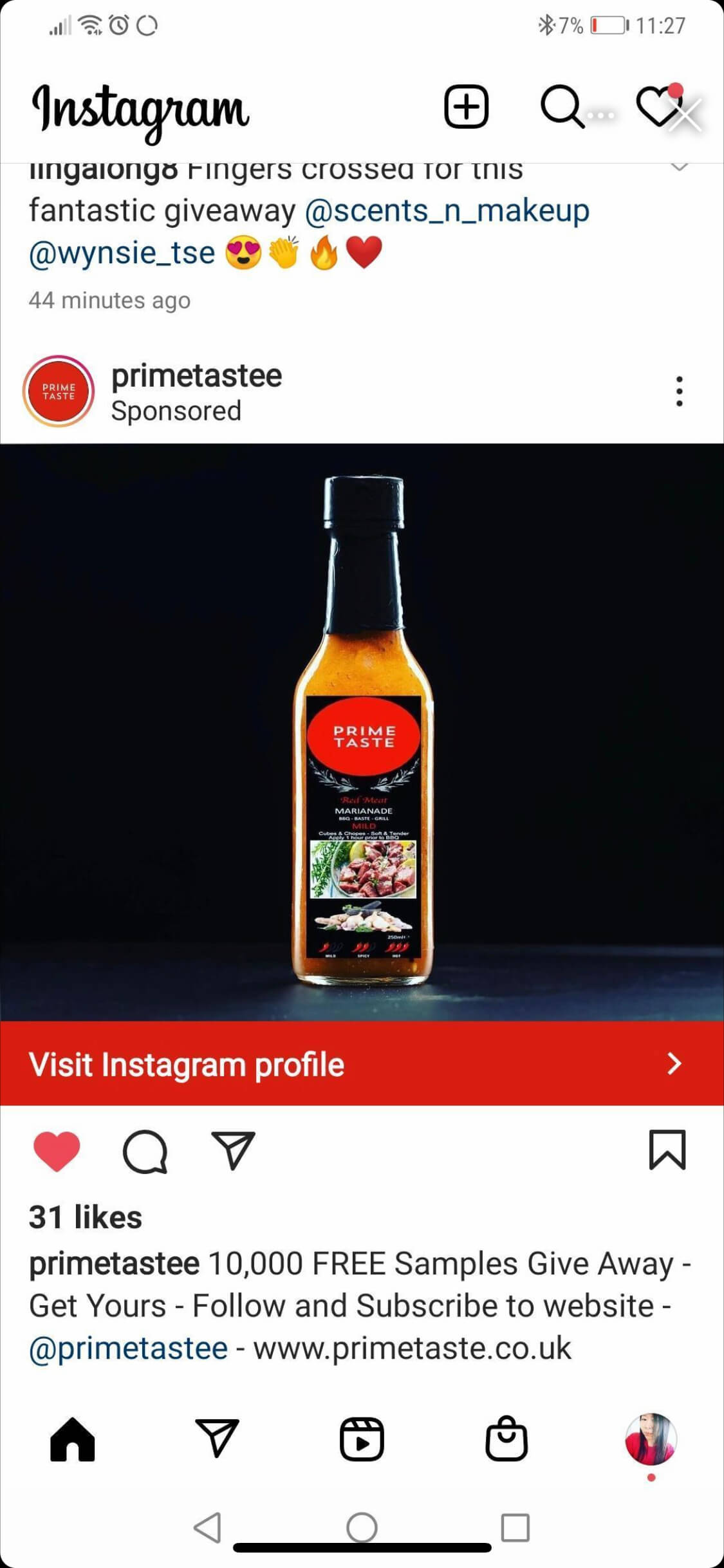This screenshot has width=724, height=1568.
Task: Bookmark the primetastee post
Action: 667,1150
